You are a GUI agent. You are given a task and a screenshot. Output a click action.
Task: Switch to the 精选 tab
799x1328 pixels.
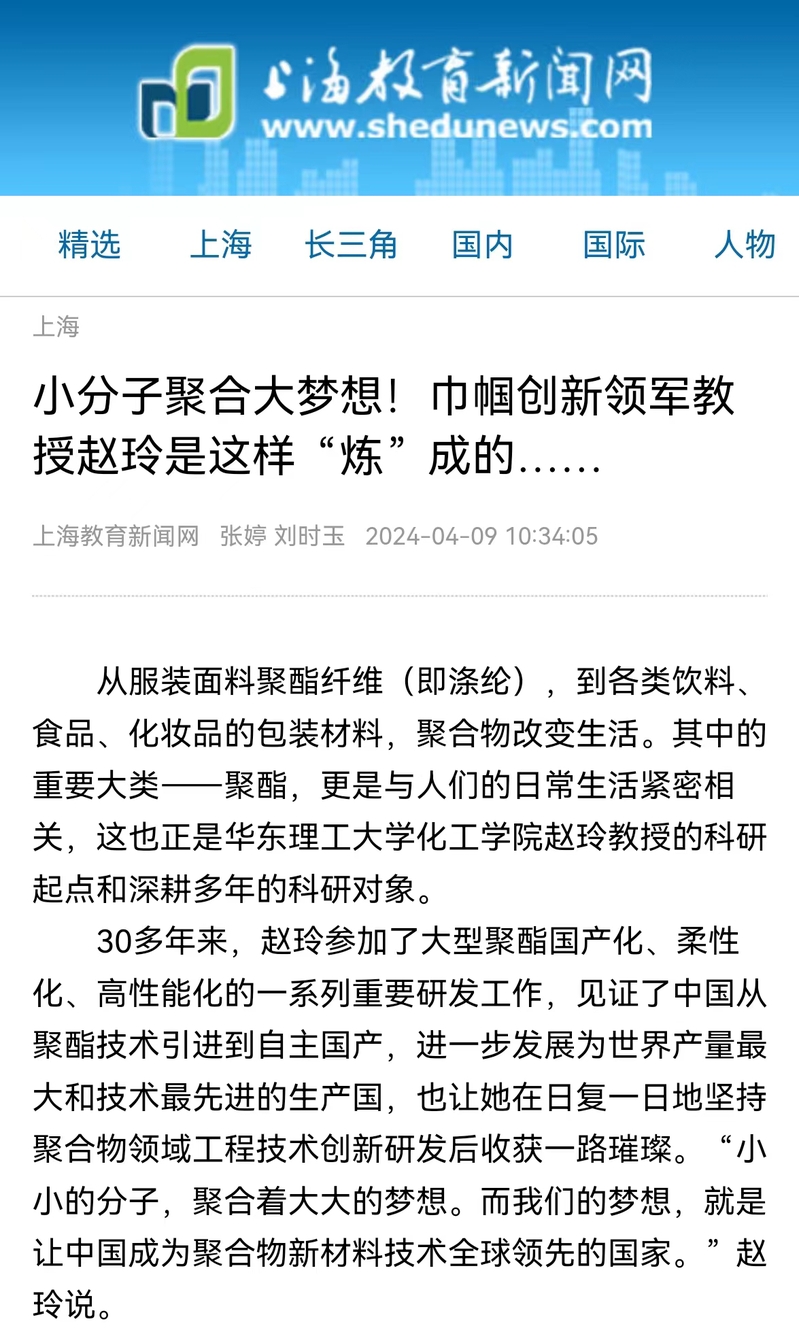click(89, 245)
